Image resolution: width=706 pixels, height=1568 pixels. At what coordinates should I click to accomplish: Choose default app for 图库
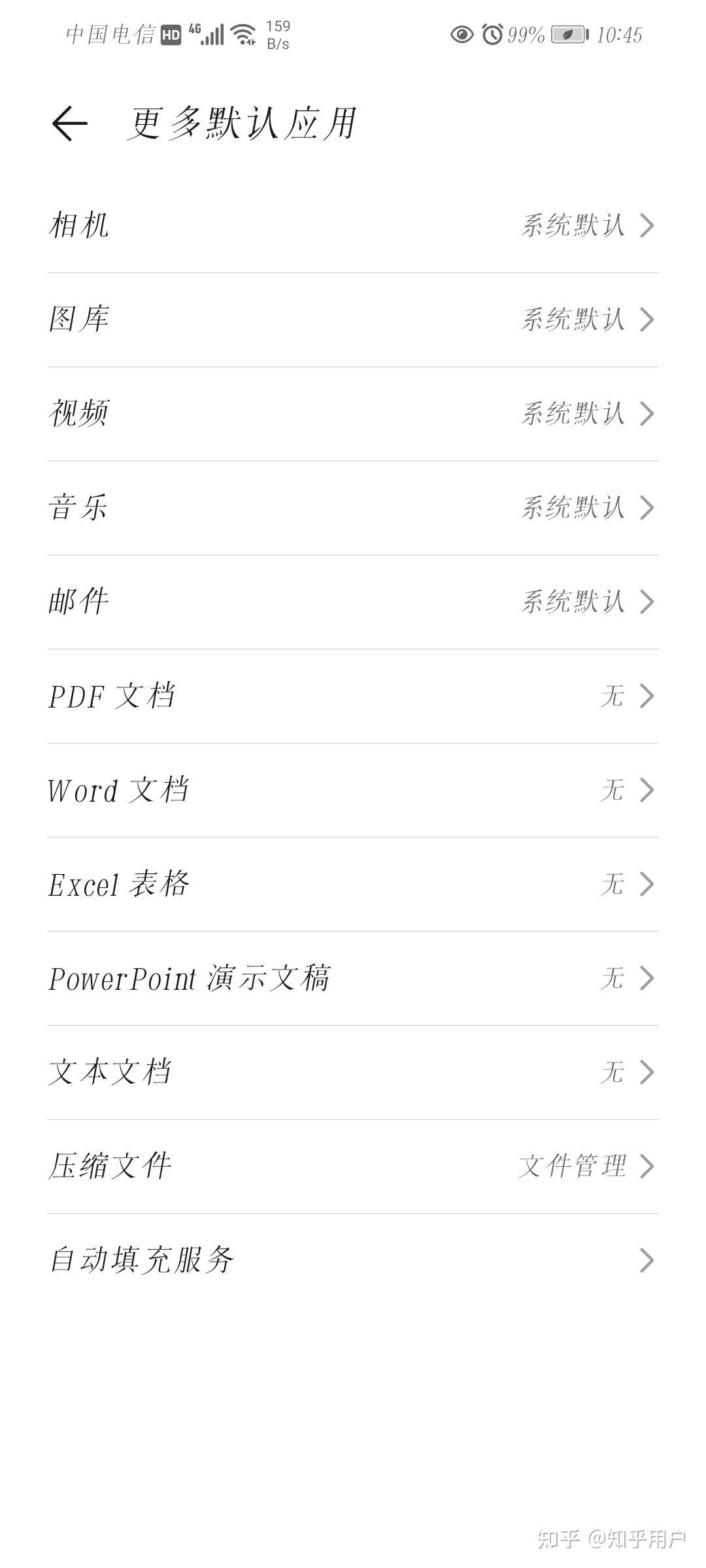coord(353,319)
